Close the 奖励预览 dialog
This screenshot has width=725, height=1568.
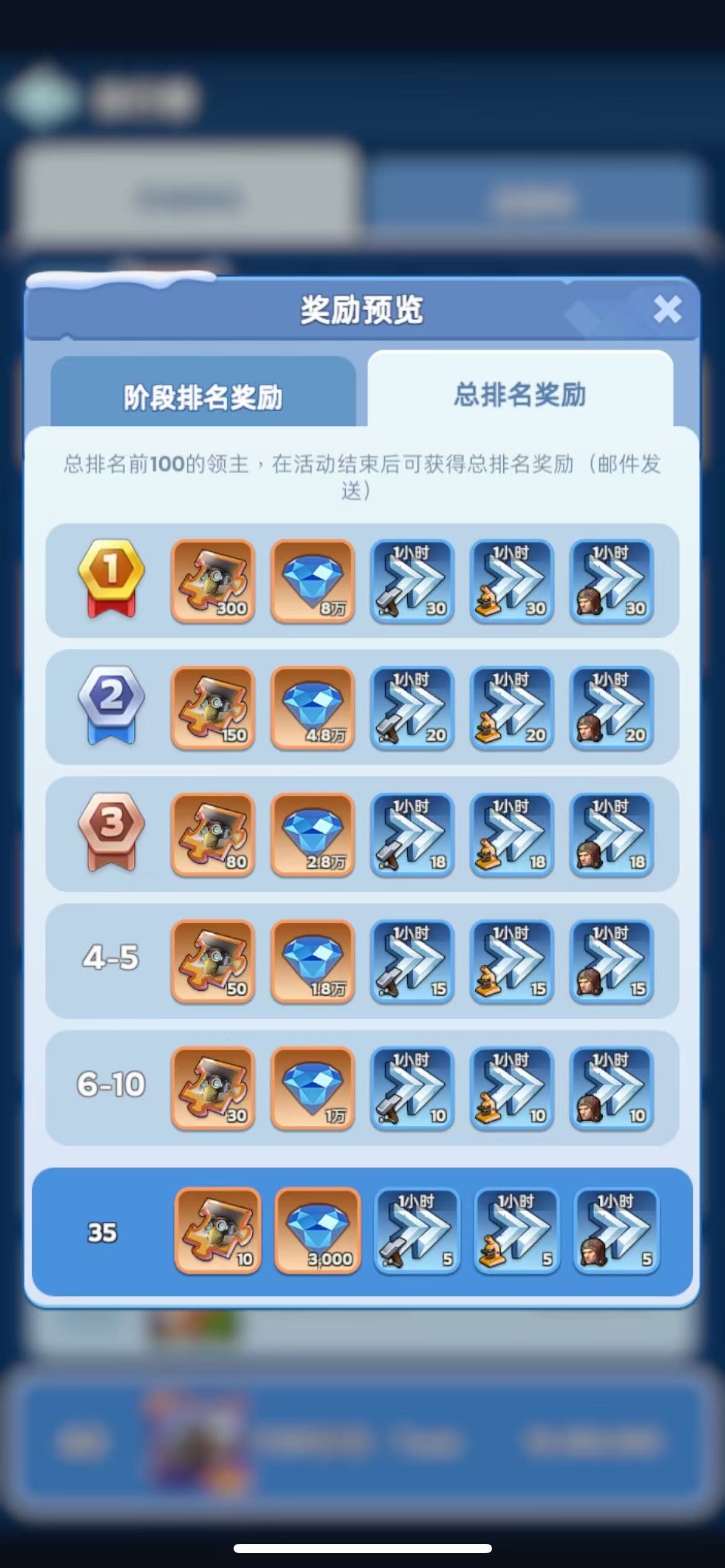pyautogui.click(x=667, y=309)
